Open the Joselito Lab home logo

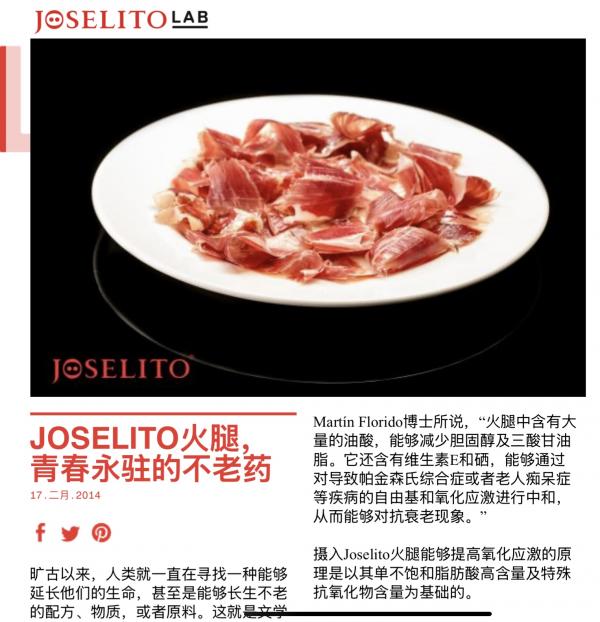pyautogui.click(x=120, y=20)
